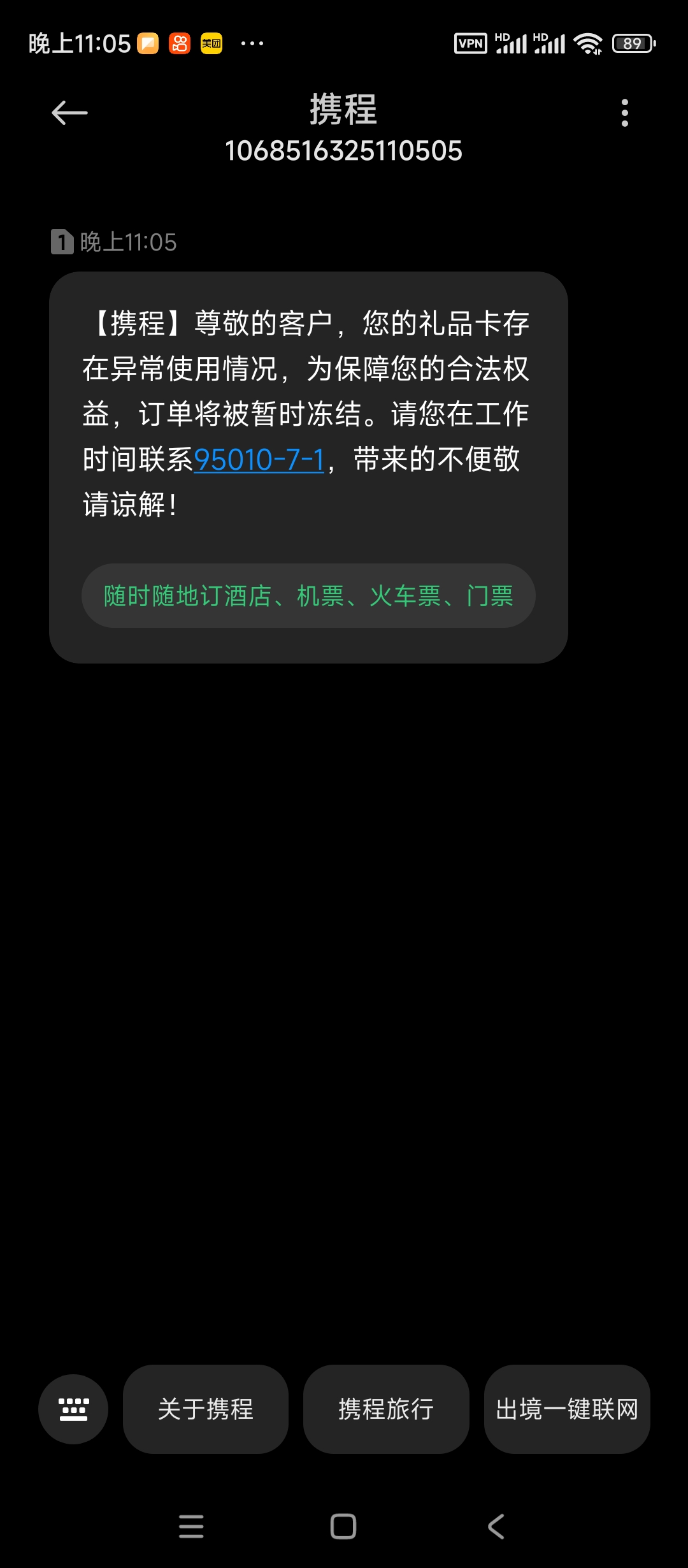Open the three-dot overflow menu
Screen dimensions: 688x1568
[625, 113]
